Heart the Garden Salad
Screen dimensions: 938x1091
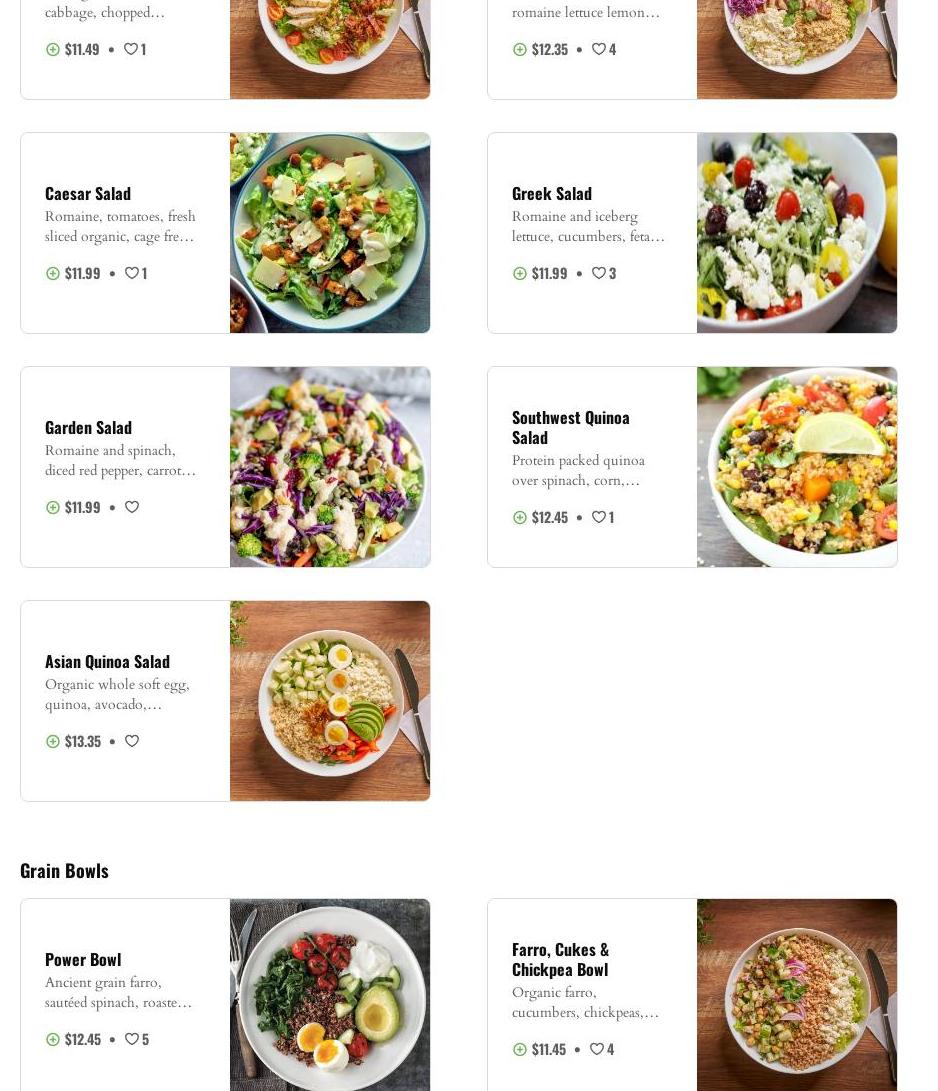pos(132,507)
